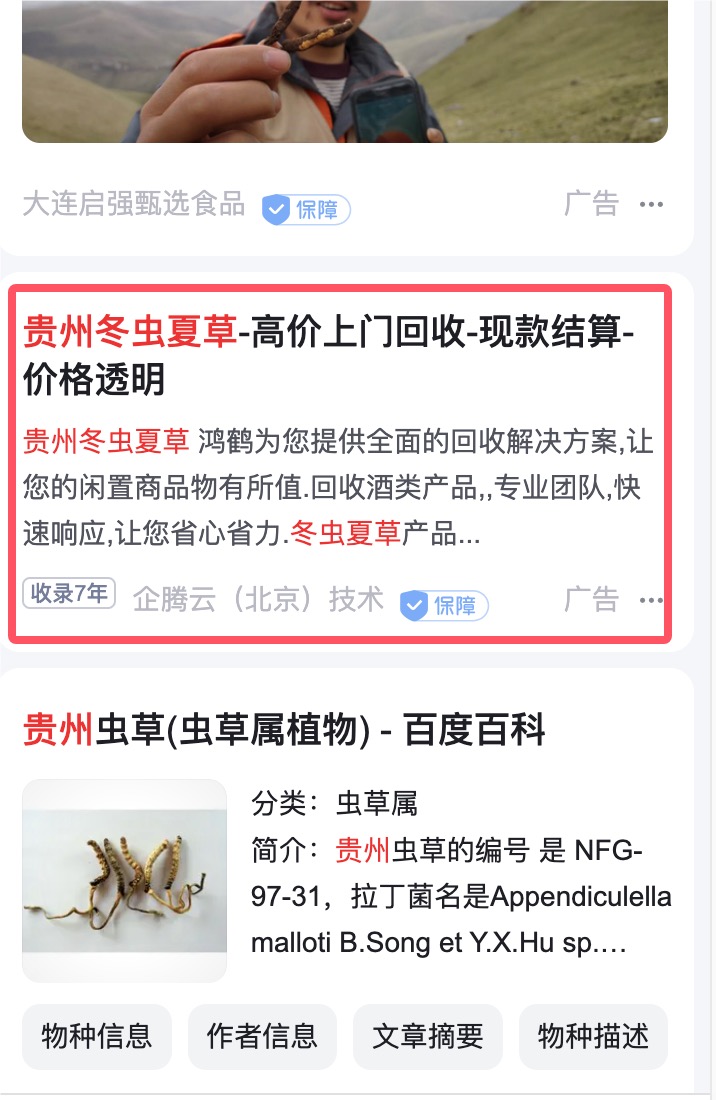Tap the 保障 badge beside 企腾云
The height and width of the screenshot is (1100, 716).
tap(444, 605)
